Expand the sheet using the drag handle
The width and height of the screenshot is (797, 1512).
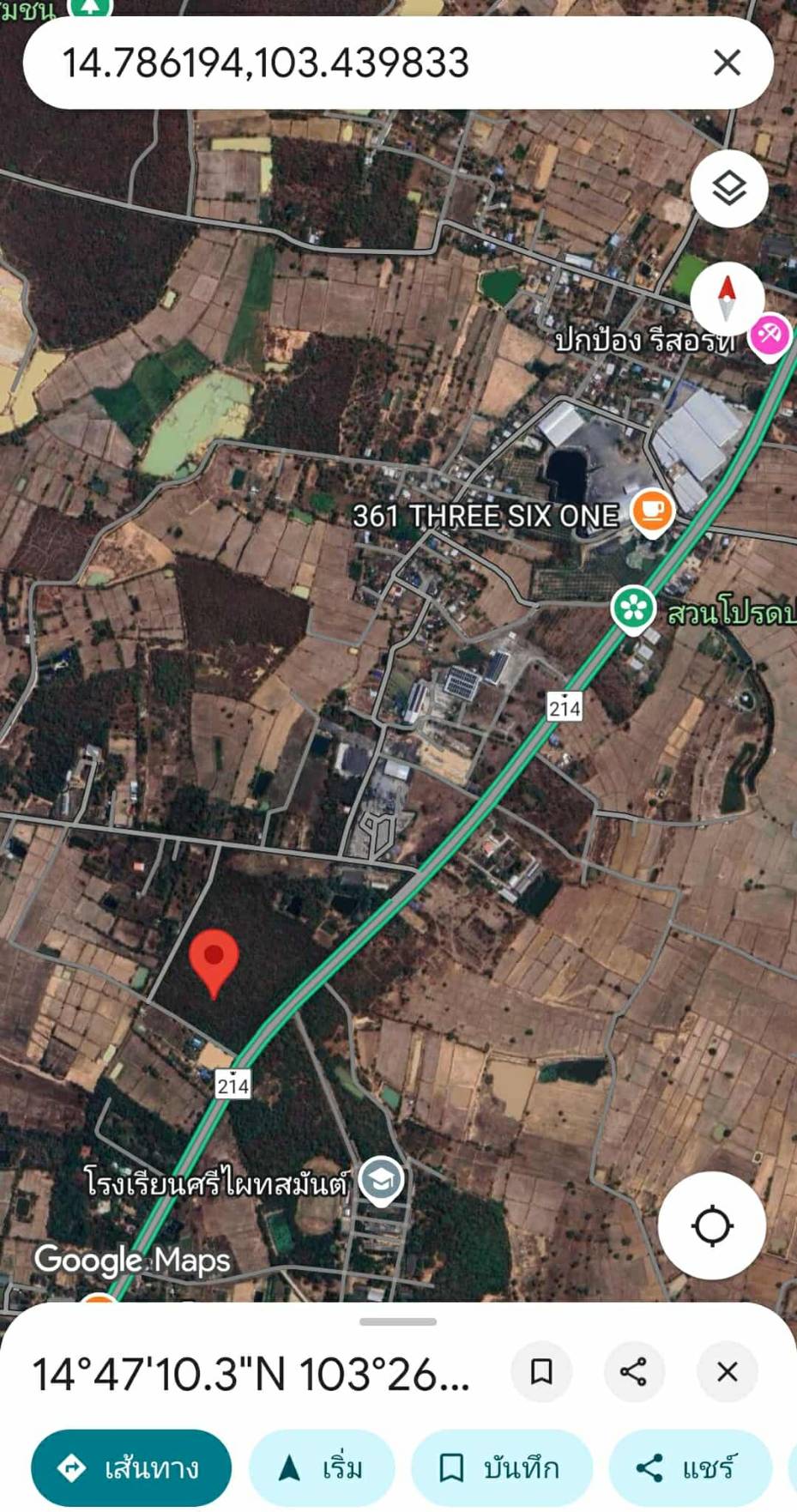pyautogui.click(x=398, y=1321)
